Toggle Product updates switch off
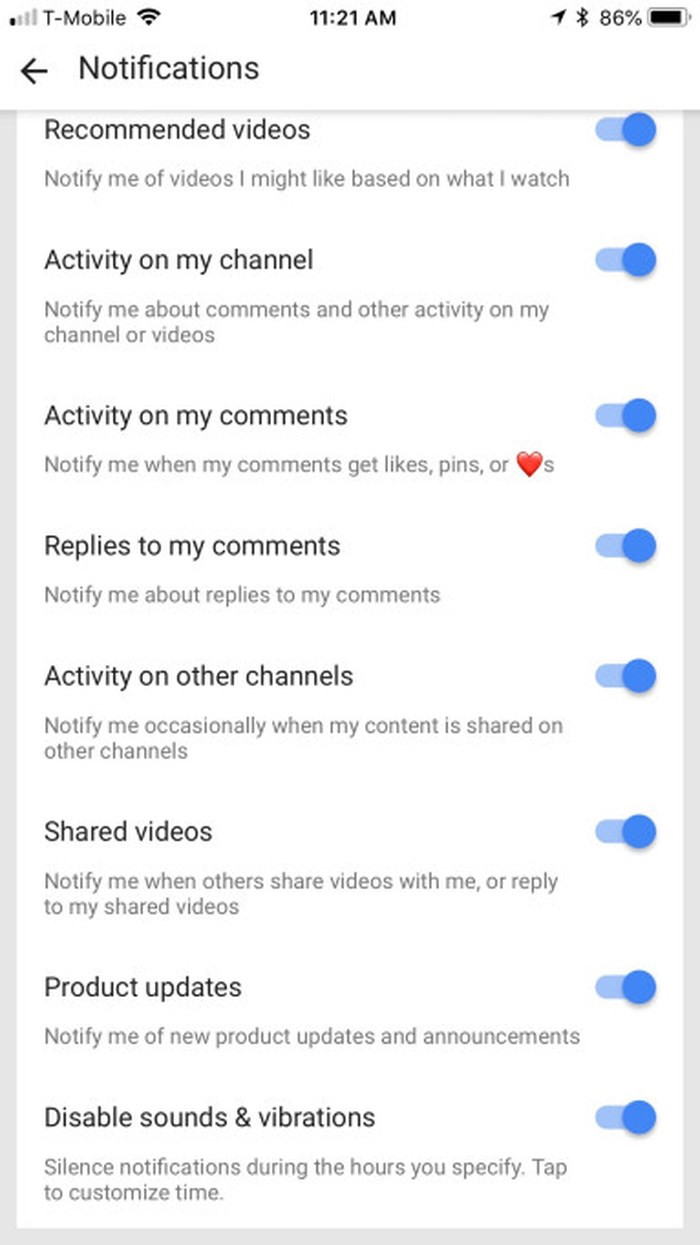This screenshot has height=1245, width=700. pyautogui.click(x=627, y=988)
